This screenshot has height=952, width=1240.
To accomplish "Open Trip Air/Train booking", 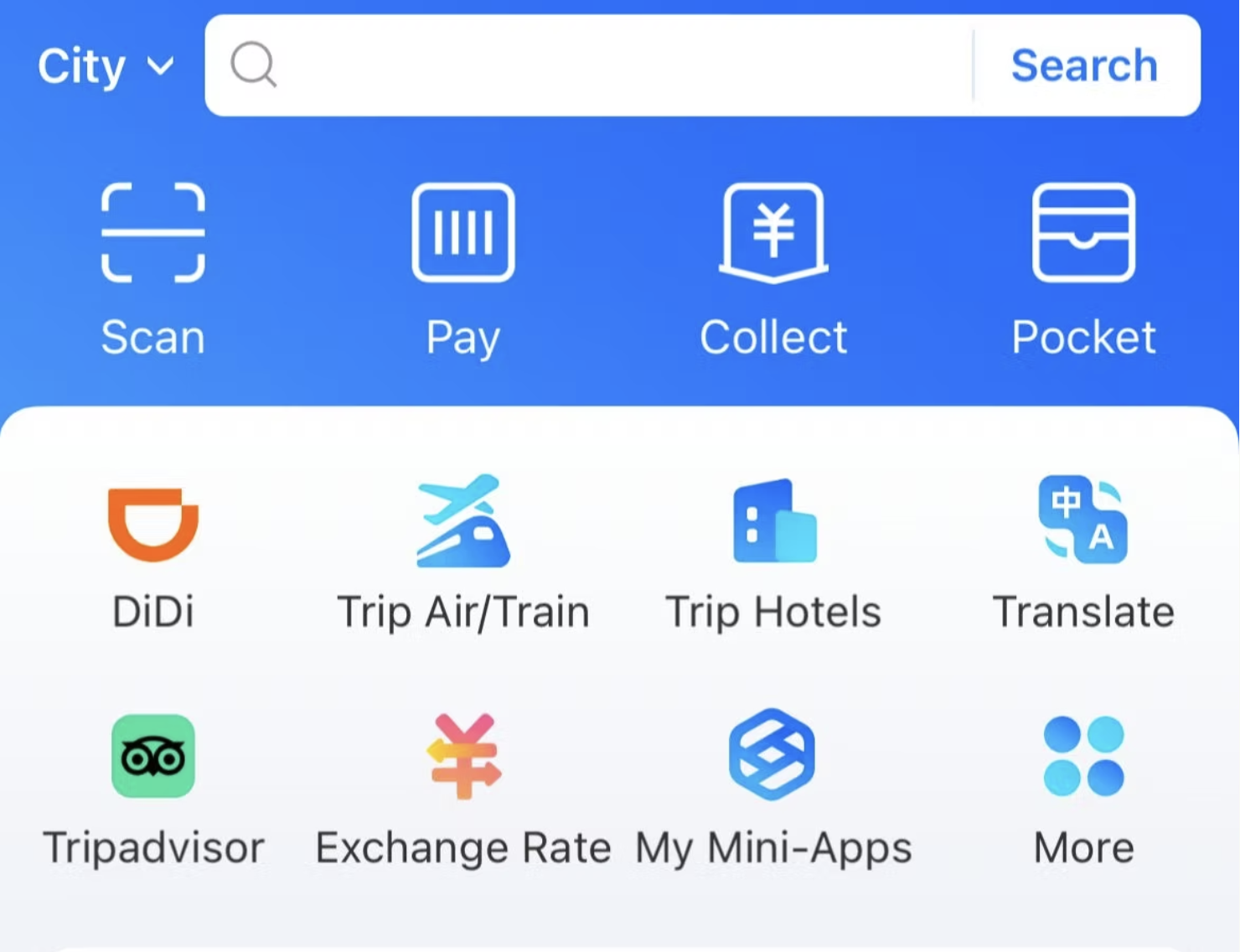I will coord(463,553).
